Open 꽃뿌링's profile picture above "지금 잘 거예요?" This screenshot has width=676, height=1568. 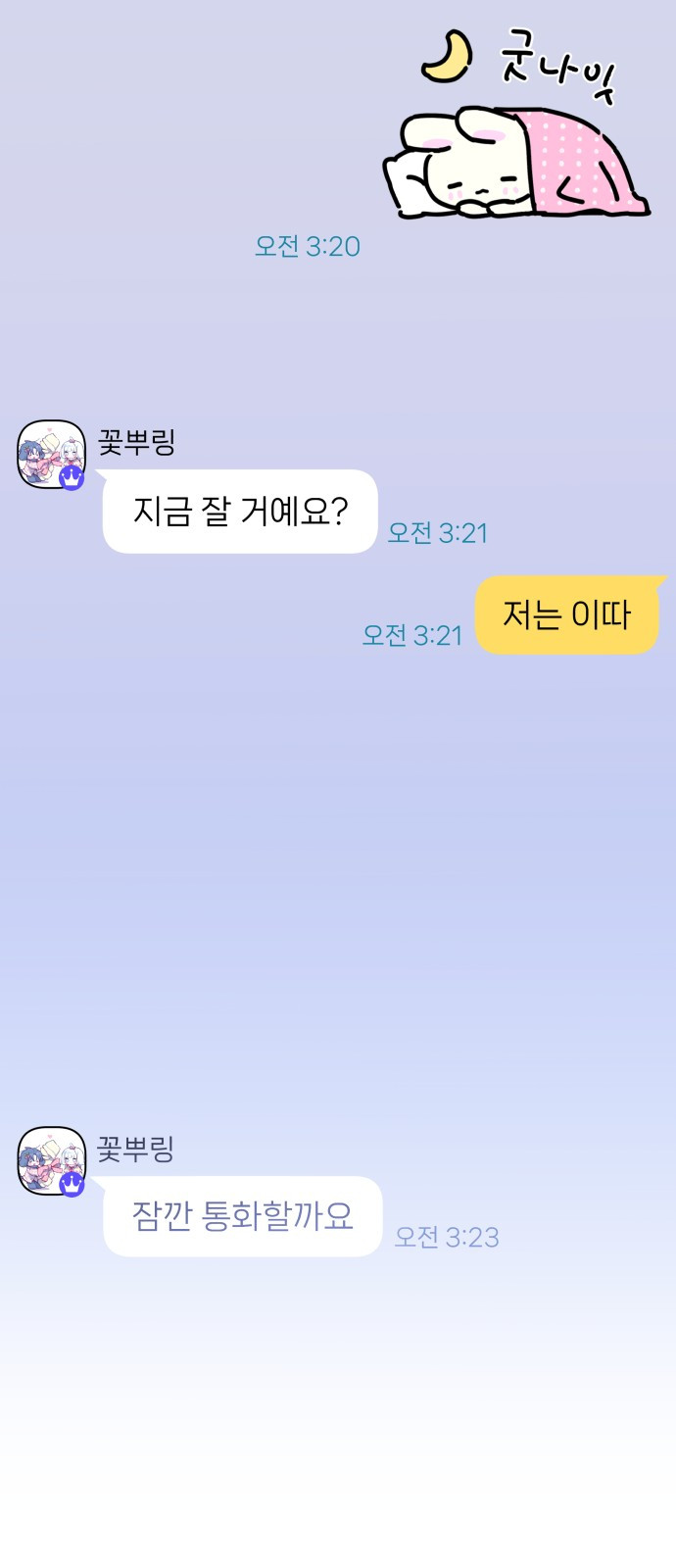(52, 455)
